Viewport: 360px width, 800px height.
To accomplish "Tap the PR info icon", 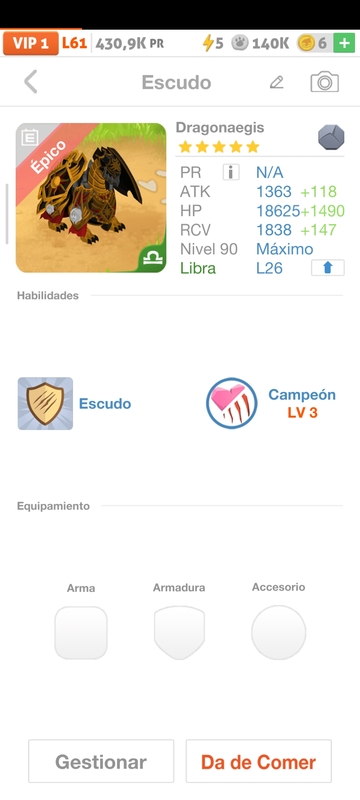I will point(231,172).
